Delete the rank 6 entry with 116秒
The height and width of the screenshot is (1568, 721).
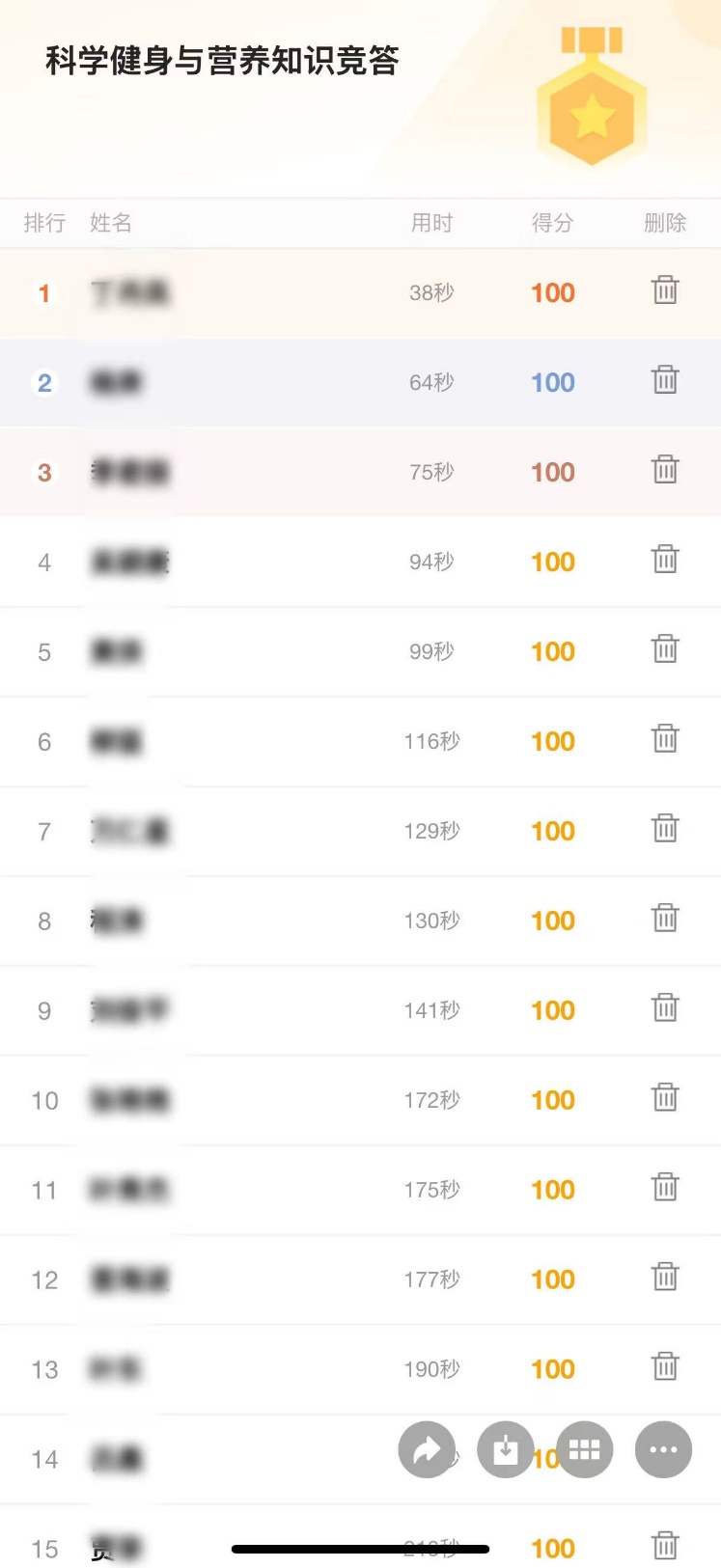click(665, 739)
